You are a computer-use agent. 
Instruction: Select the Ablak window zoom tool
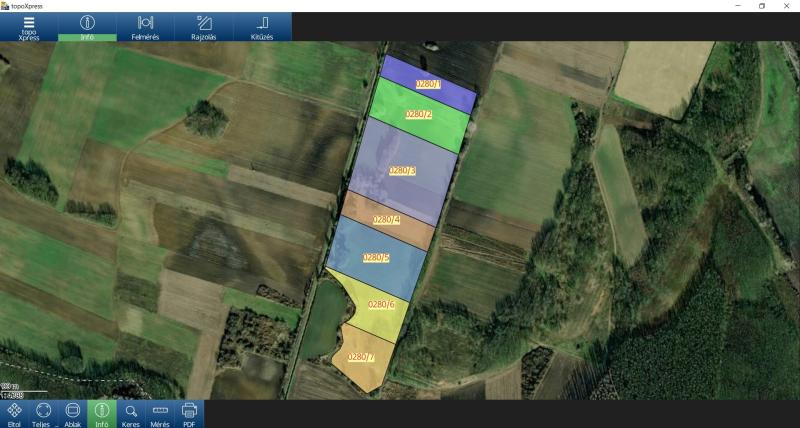pos(73,414)
